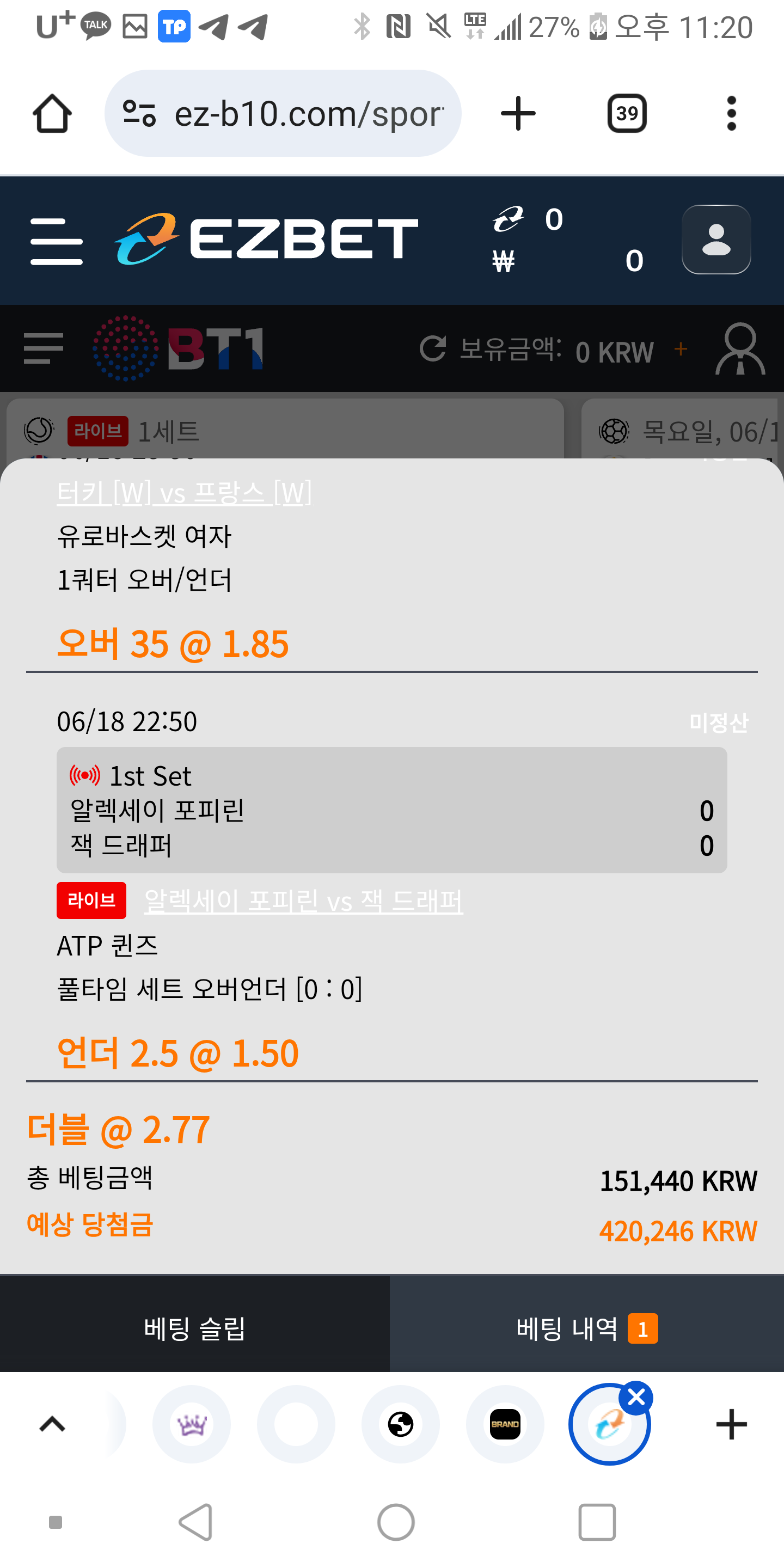The width and height of the screenshot is (784, 1568).
Task: Add a new tab from the bottom strip
Action: pos(731,1424)
